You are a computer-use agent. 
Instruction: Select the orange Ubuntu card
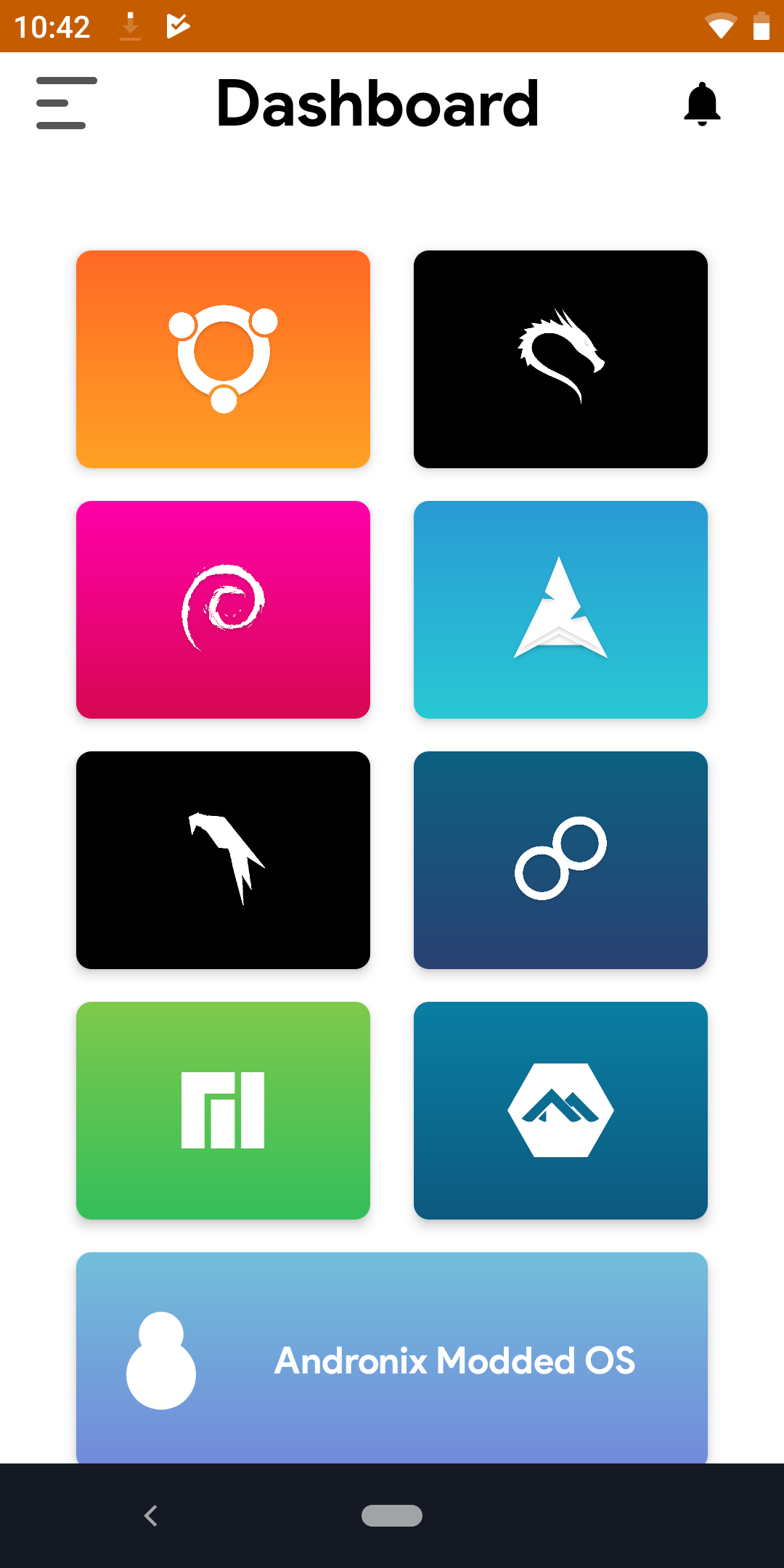point(223,359)
